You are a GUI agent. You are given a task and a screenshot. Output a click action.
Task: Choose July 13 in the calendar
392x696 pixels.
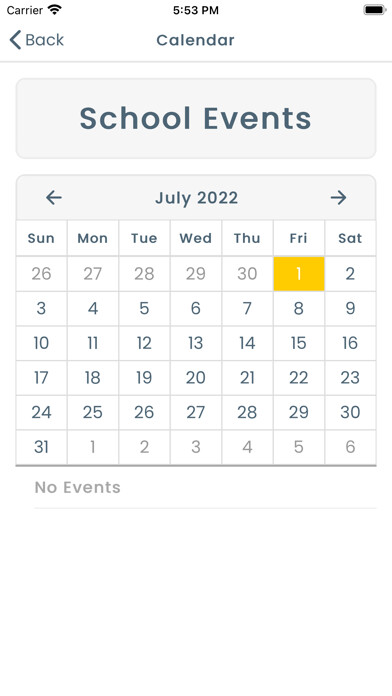tap(196, 343)
